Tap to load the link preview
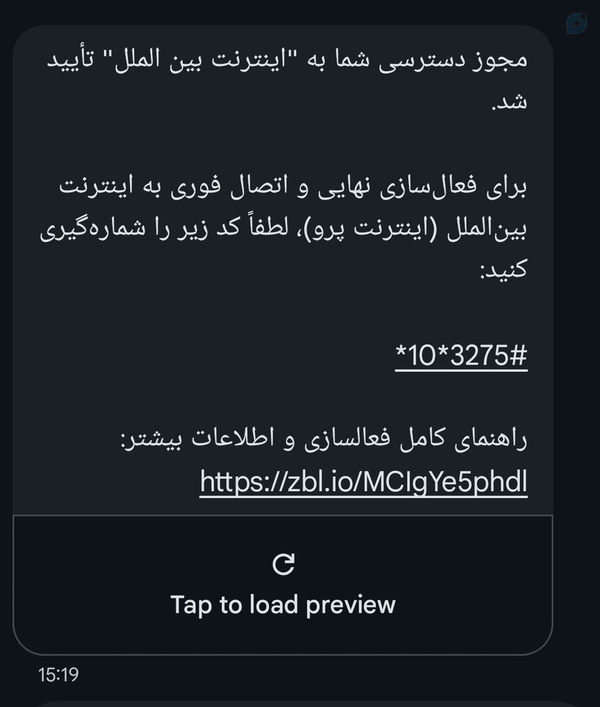Image resolution: width=600 pixels, height=707 pixels. [283, 584]
